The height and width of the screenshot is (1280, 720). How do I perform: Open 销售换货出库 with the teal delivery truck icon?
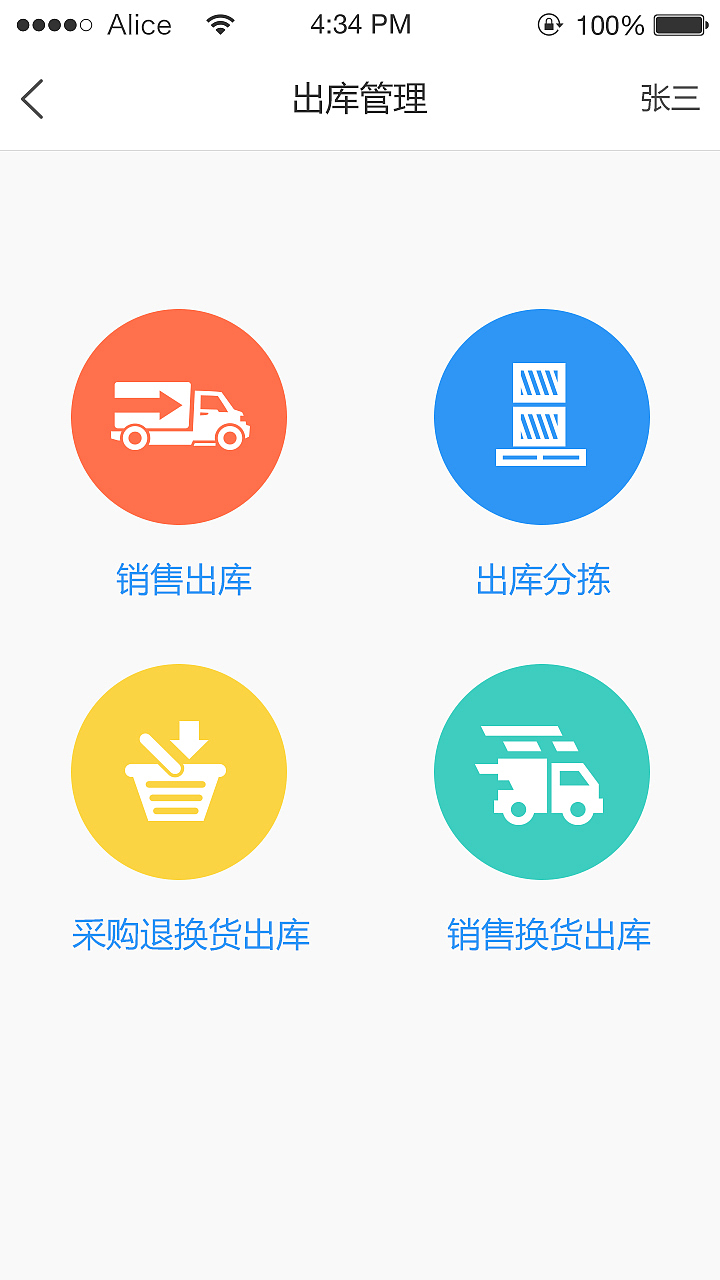(x=541, y=771)
